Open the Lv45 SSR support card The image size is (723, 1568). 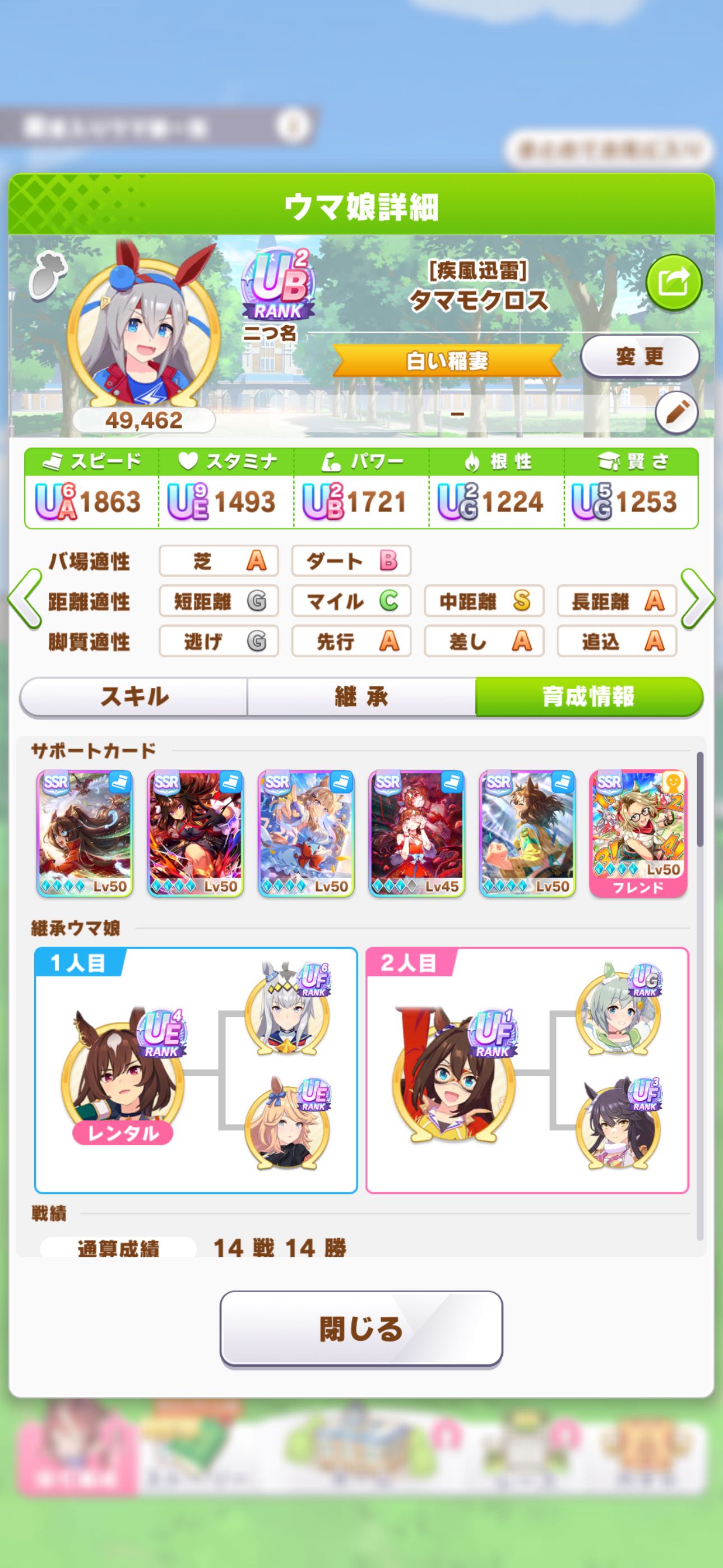[417, 833]
